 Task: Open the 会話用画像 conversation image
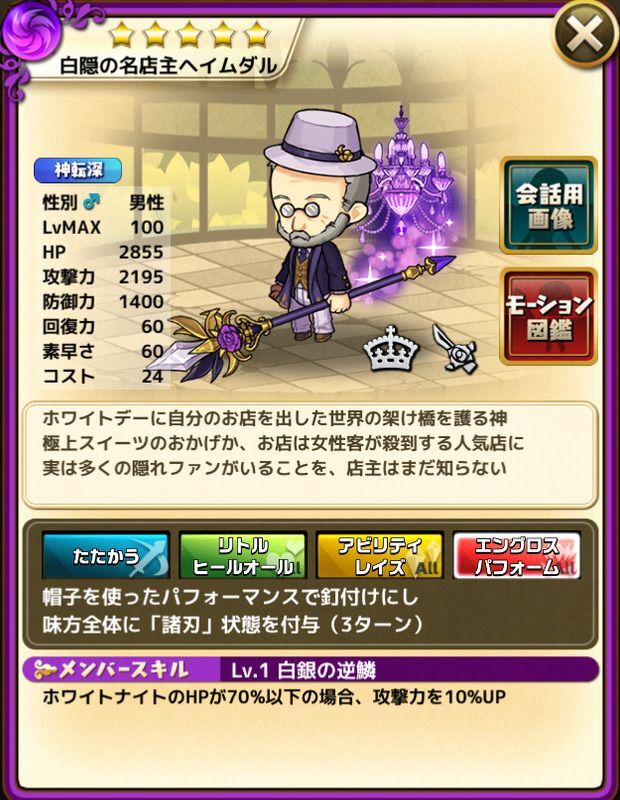548,205
